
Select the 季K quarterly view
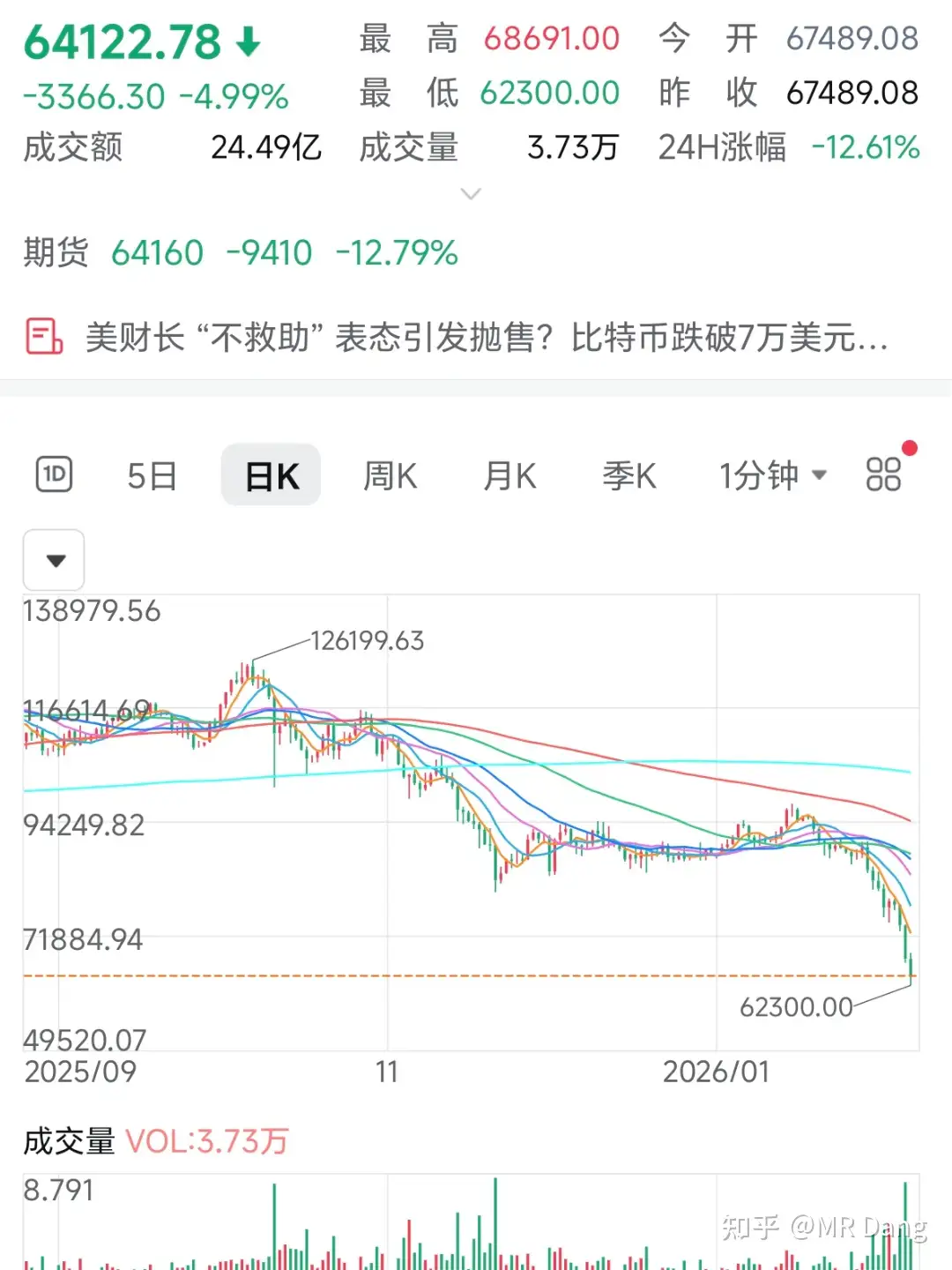click(x=628, y=474)
